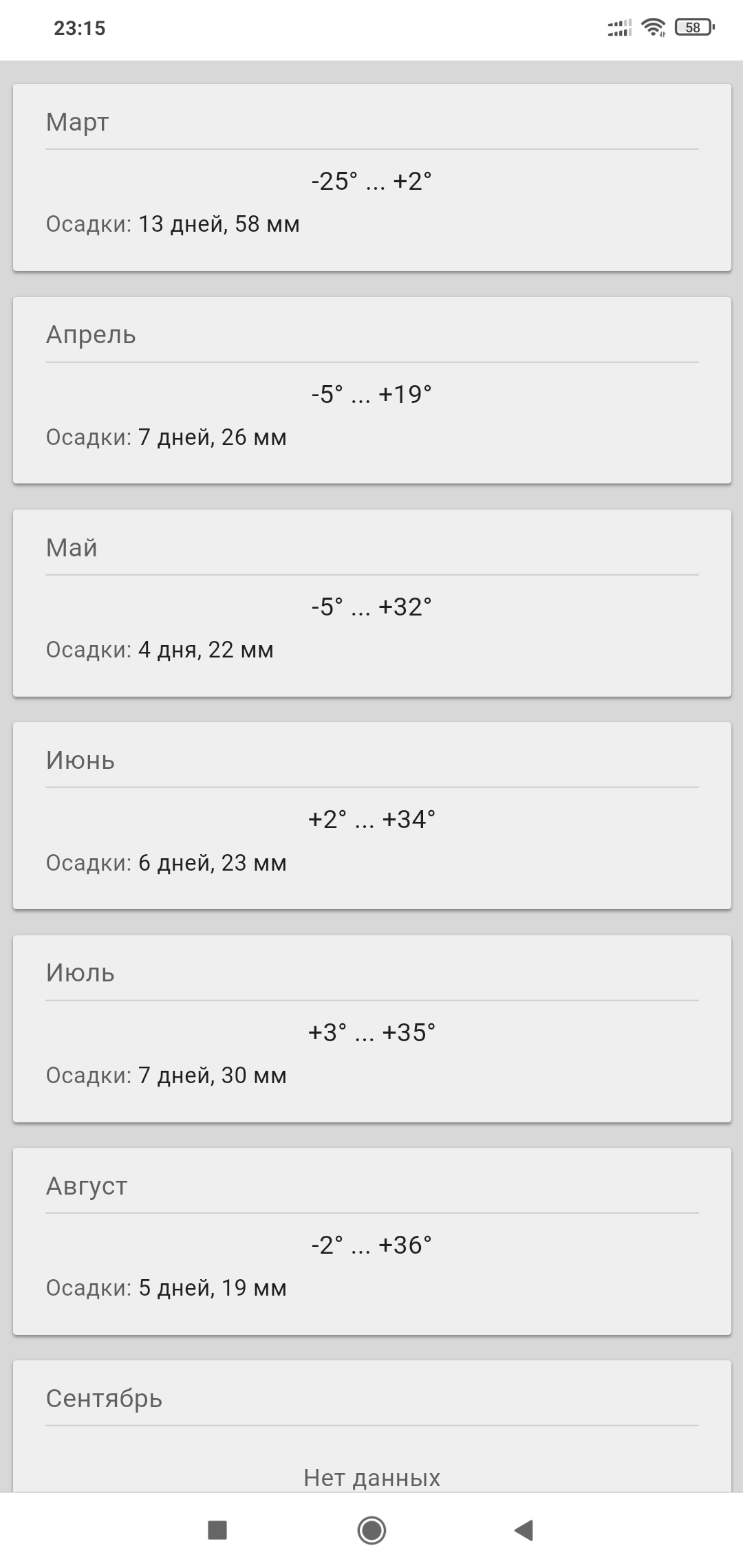Open the Июль weather card
This screenshot has height=1568, width=743.
371,1028
